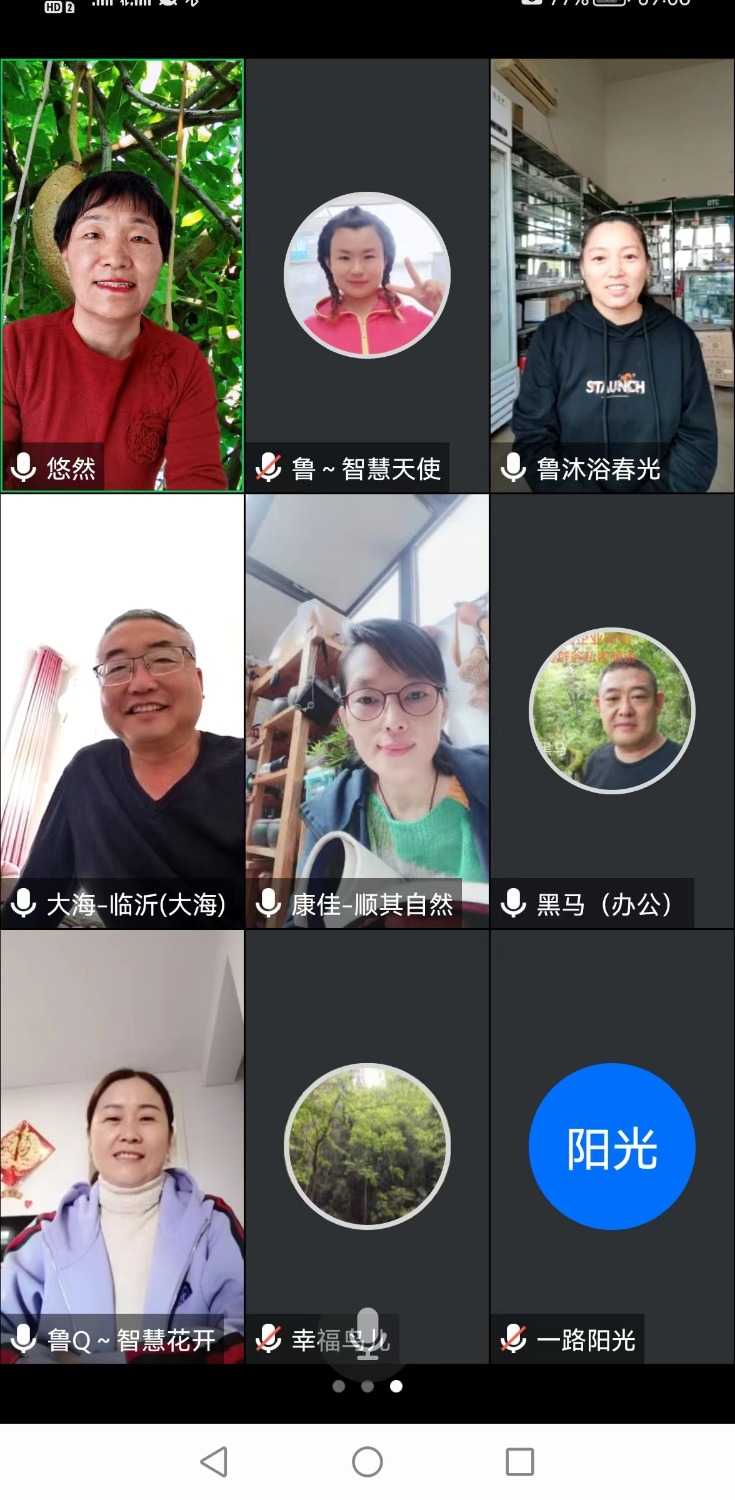Open 幸福鸟儿's forest avatar picture
Screen dimensions: 735x1500
tap(368, 1146)
